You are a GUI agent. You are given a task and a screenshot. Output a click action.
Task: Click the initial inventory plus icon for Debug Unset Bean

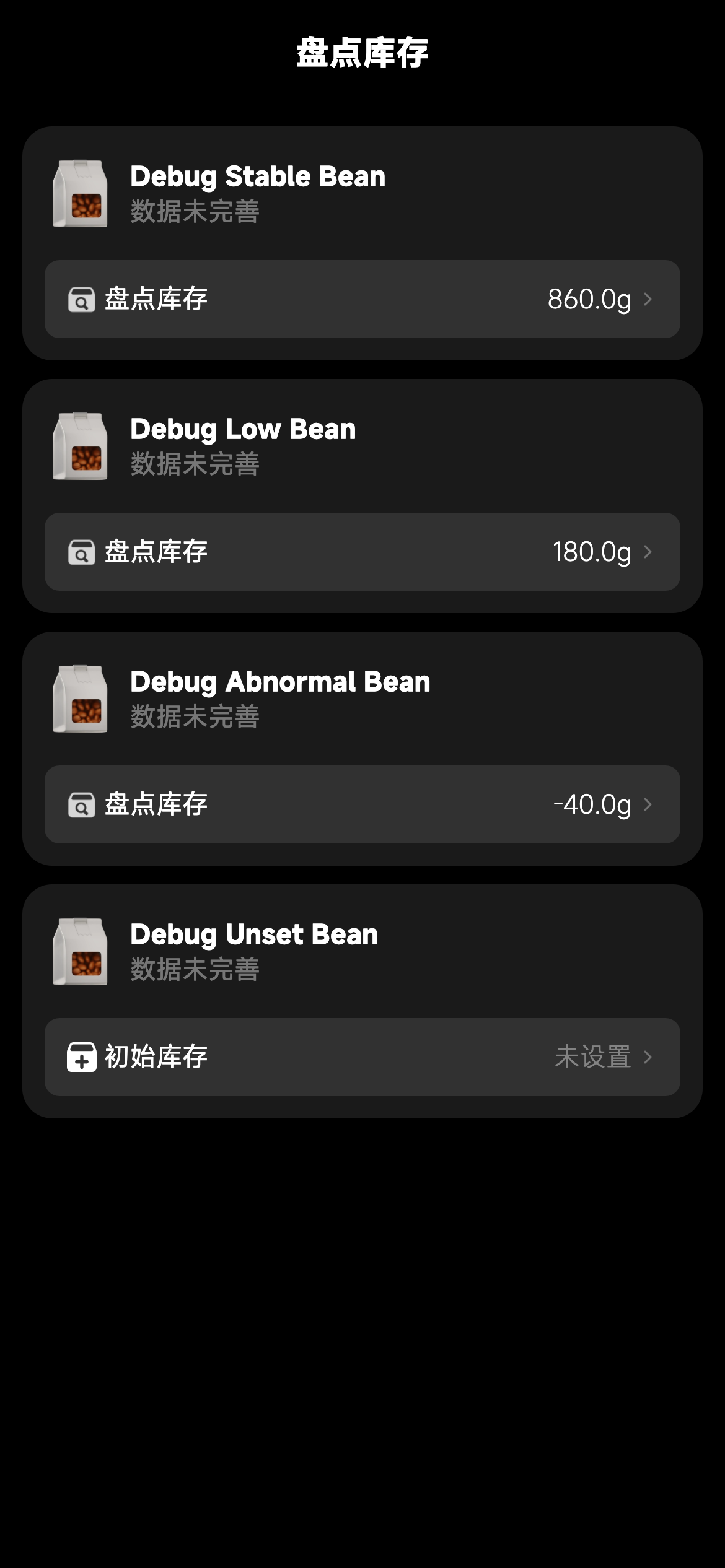click(x=81, y=1056)
